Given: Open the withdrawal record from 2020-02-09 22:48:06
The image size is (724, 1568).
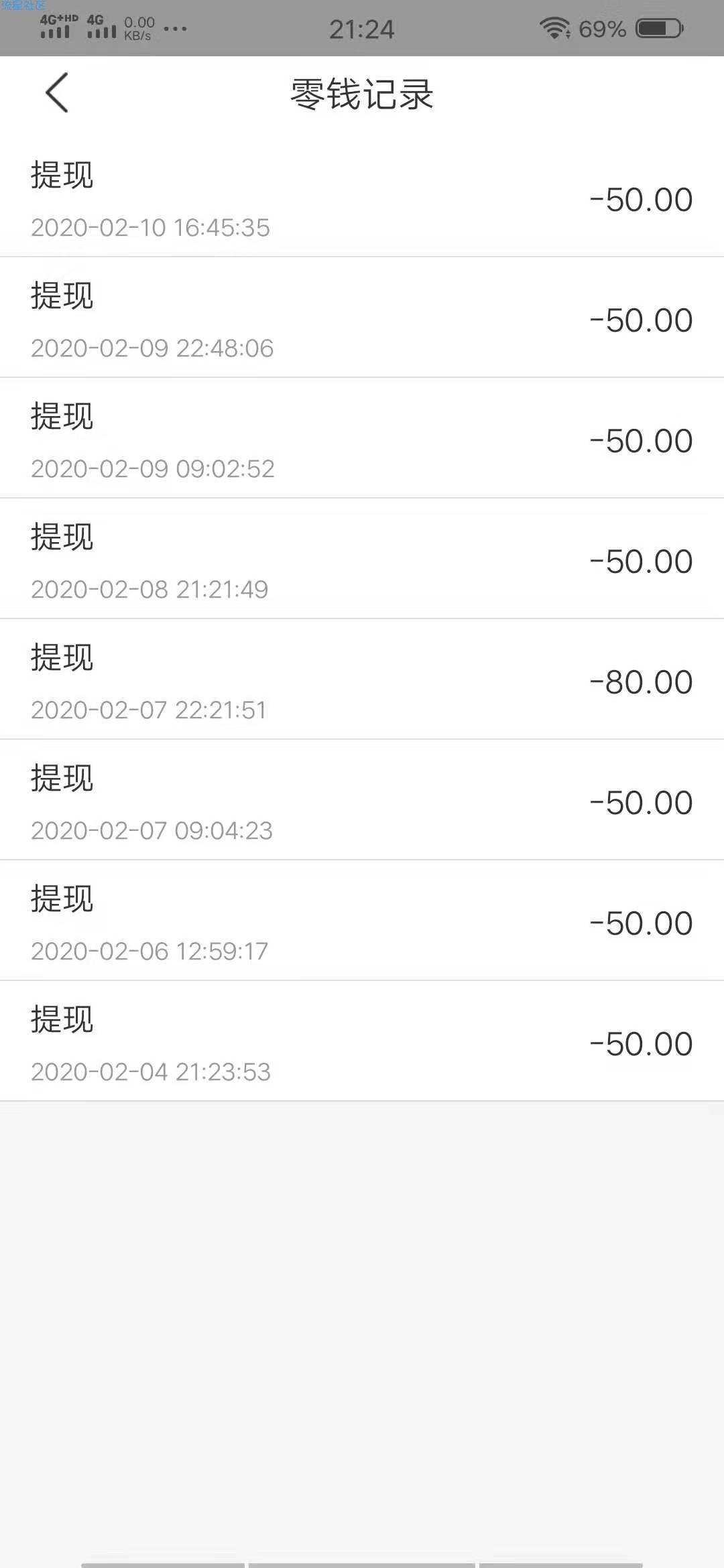Looking at the screenshot, I should 362,318.
